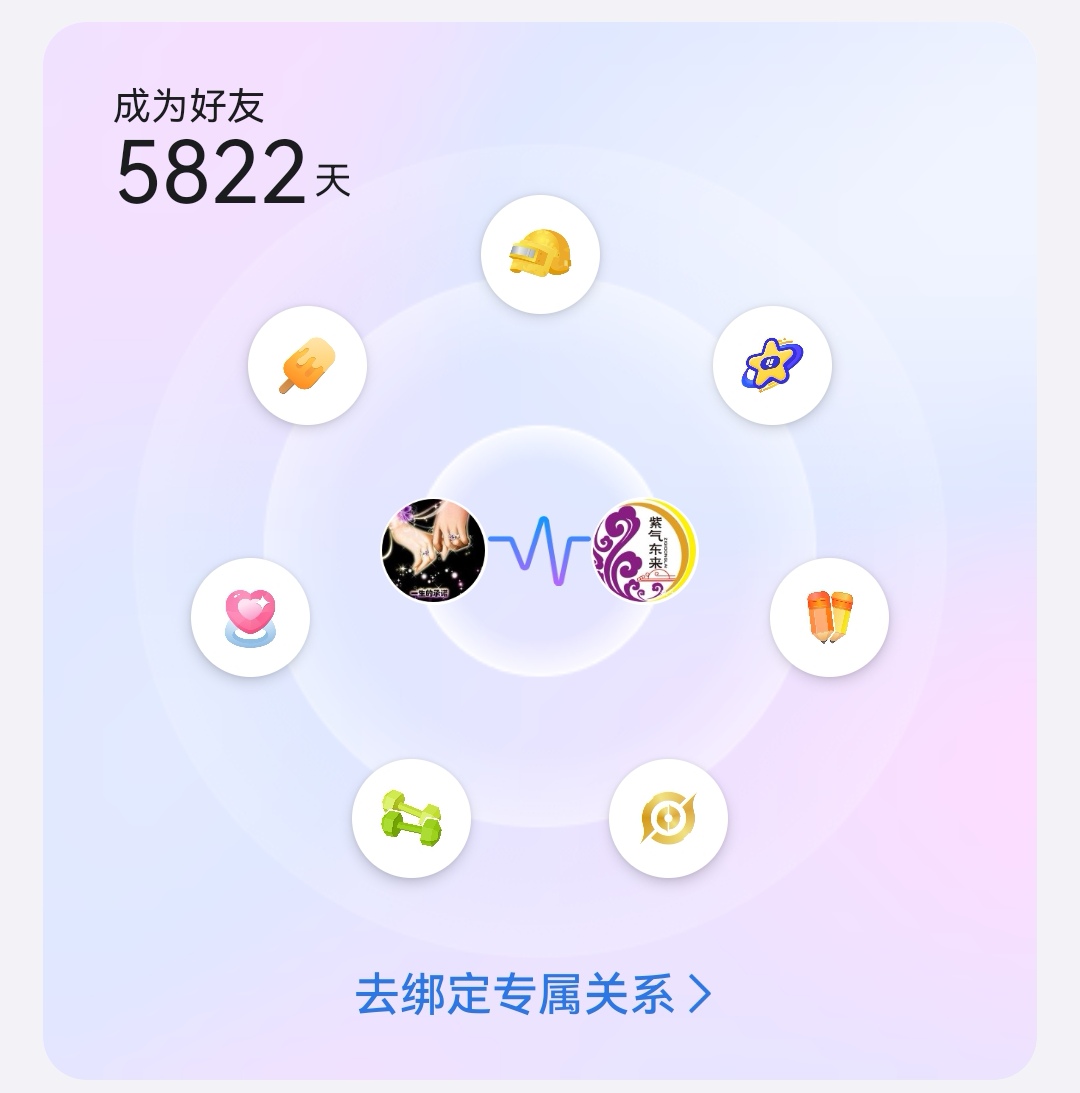
Task: Open the 去绑定专属关系 link
Action: [x=533, y=994]
